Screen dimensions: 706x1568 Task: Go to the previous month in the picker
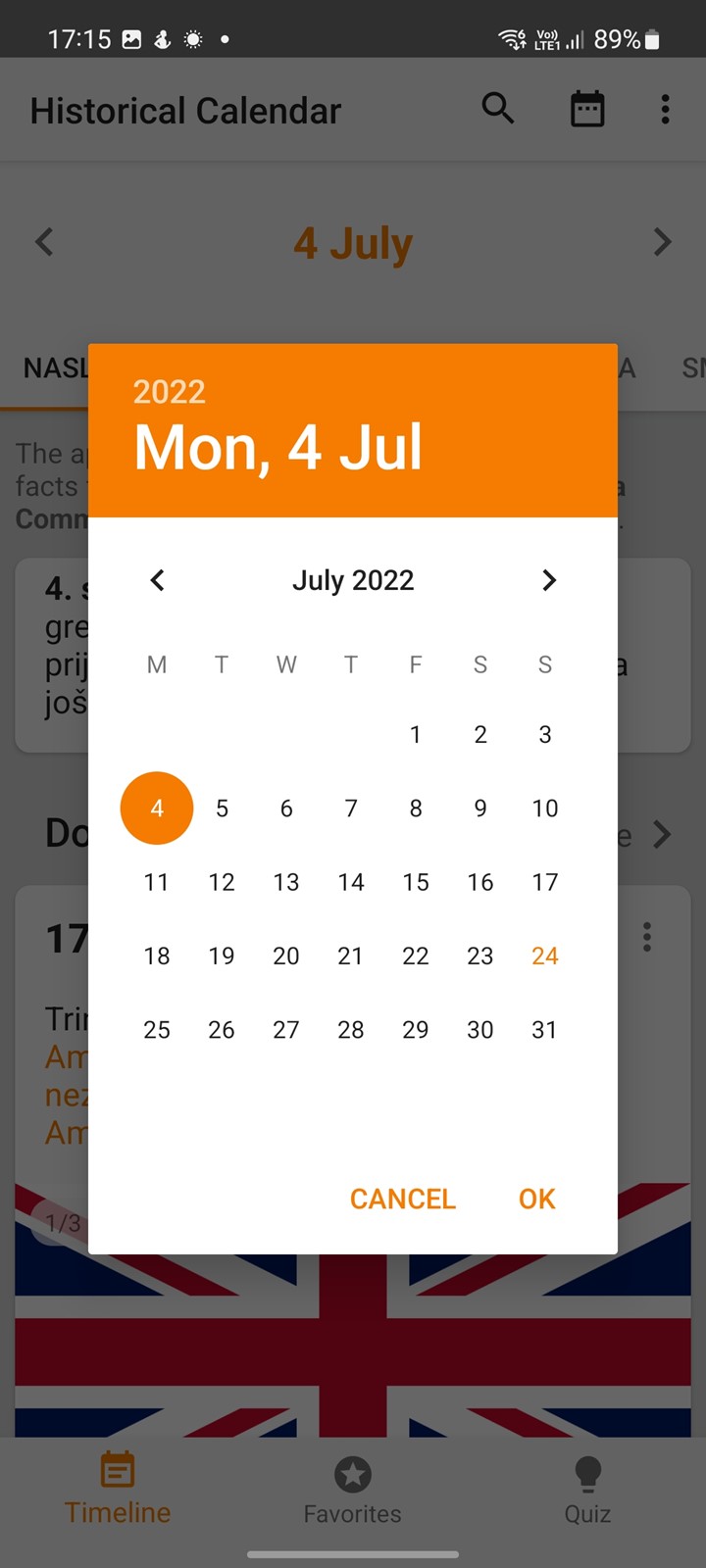point(157,580)
